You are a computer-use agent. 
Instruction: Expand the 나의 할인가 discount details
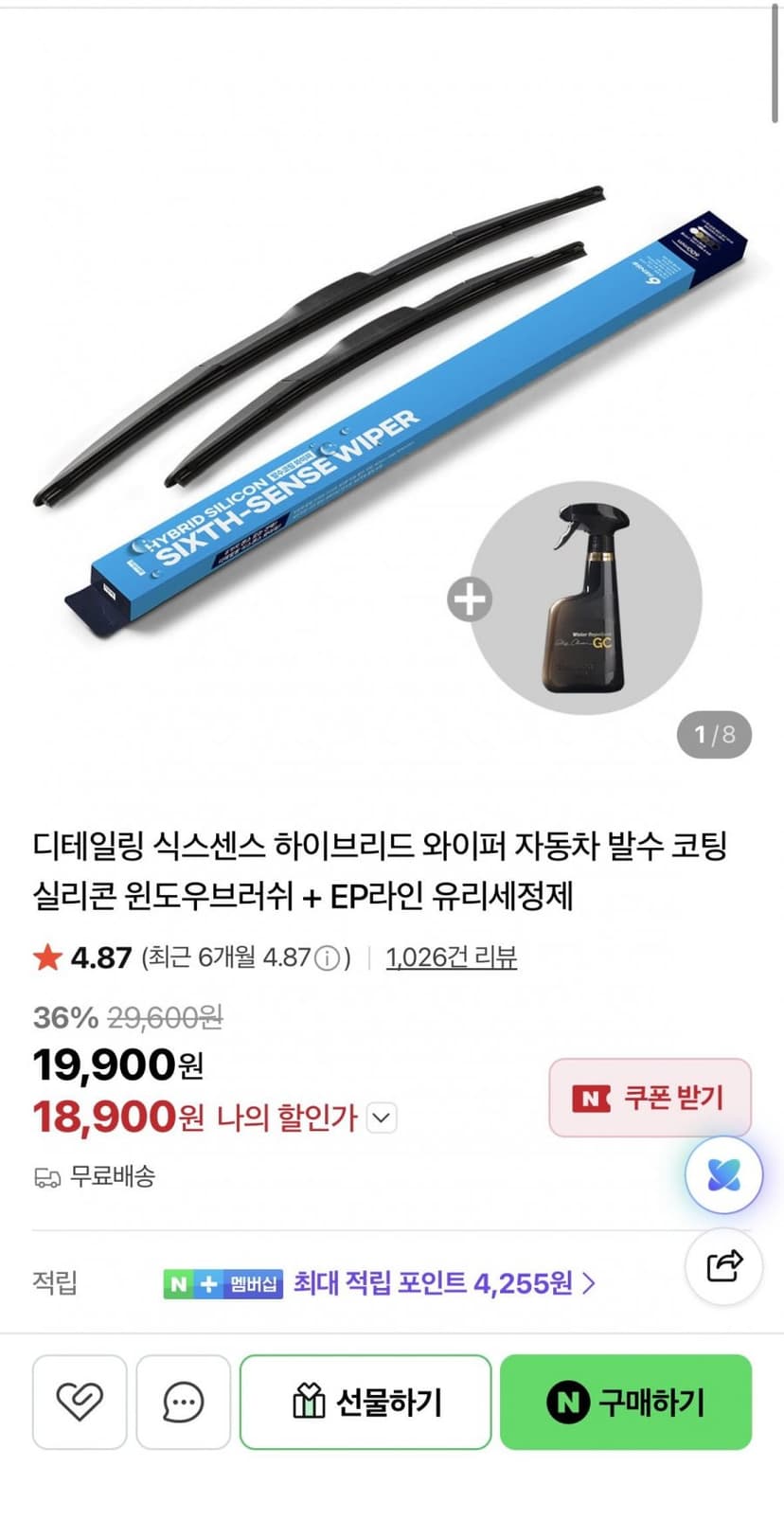[381, 1118]
